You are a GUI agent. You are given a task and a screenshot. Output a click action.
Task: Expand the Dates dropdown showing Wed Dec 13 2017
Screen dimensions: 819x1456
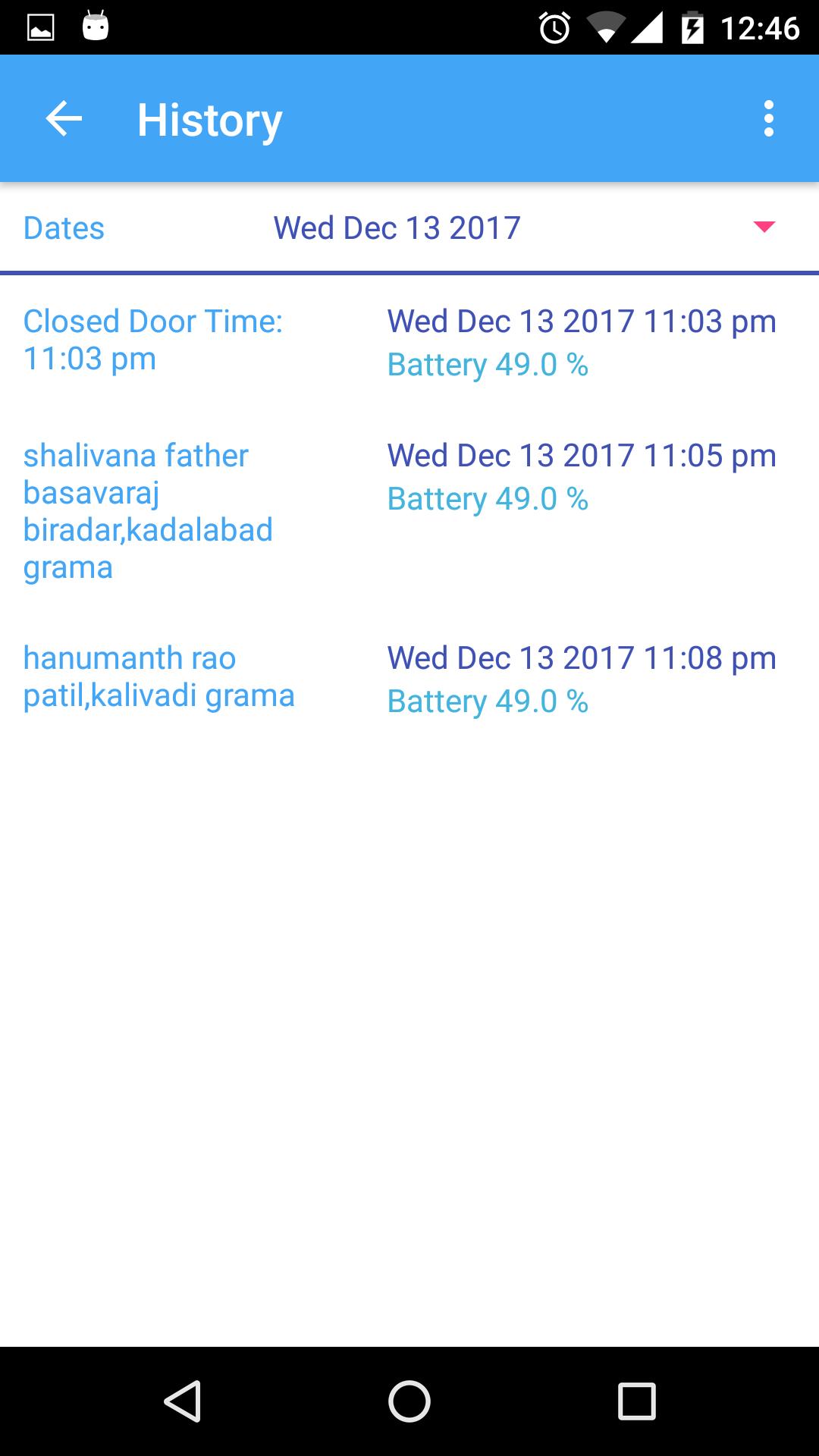click(x=764, y=227)
